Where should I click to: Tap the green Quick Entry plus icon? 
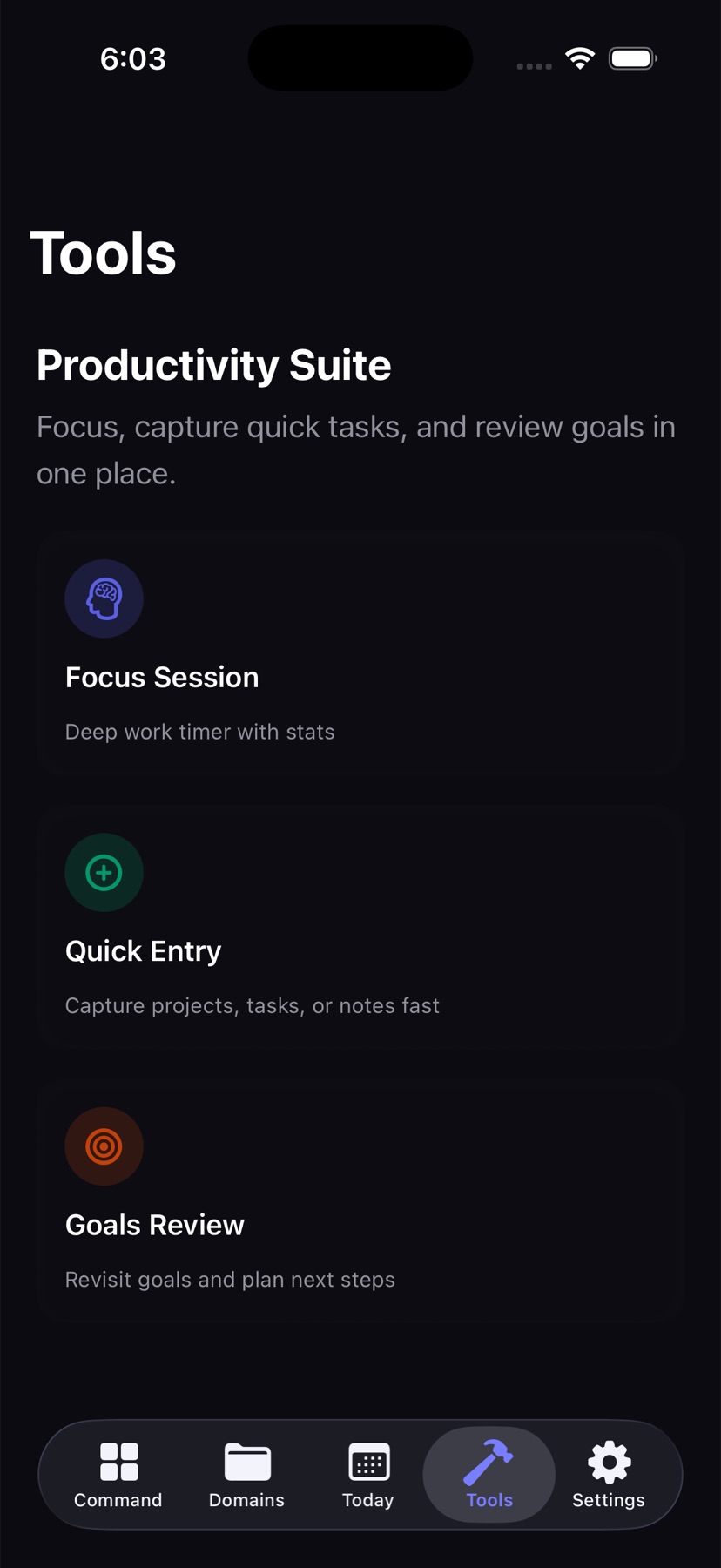(104, 872)
